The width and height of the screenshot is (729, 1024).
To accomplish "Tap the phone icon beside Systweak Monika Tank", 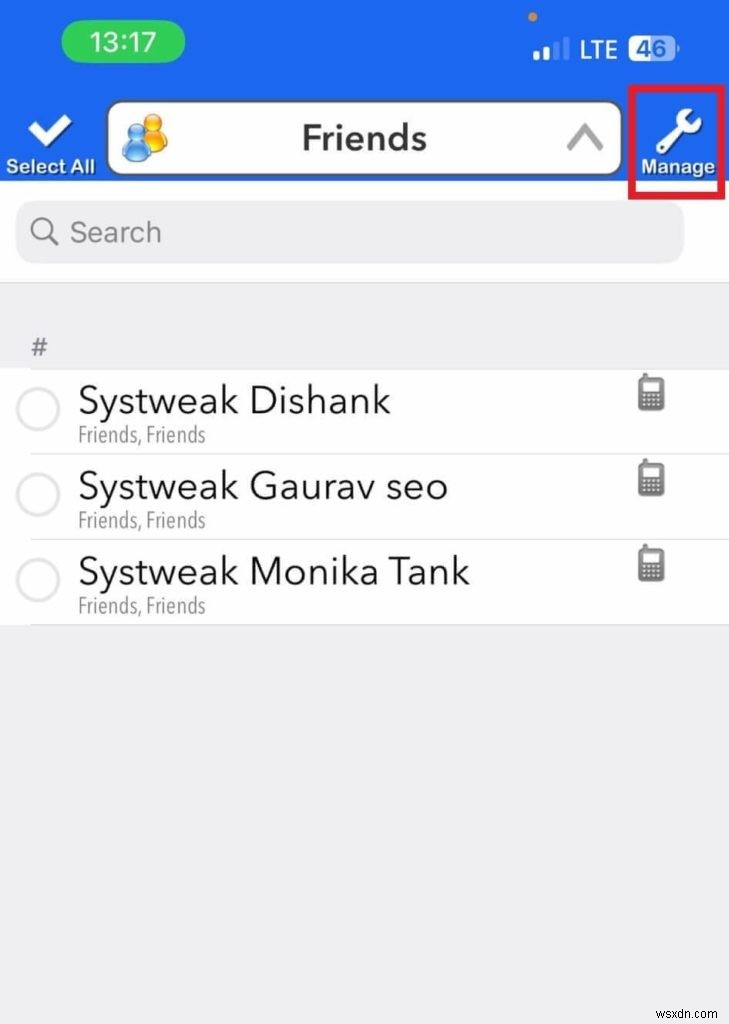I will (x=650, y=563).
